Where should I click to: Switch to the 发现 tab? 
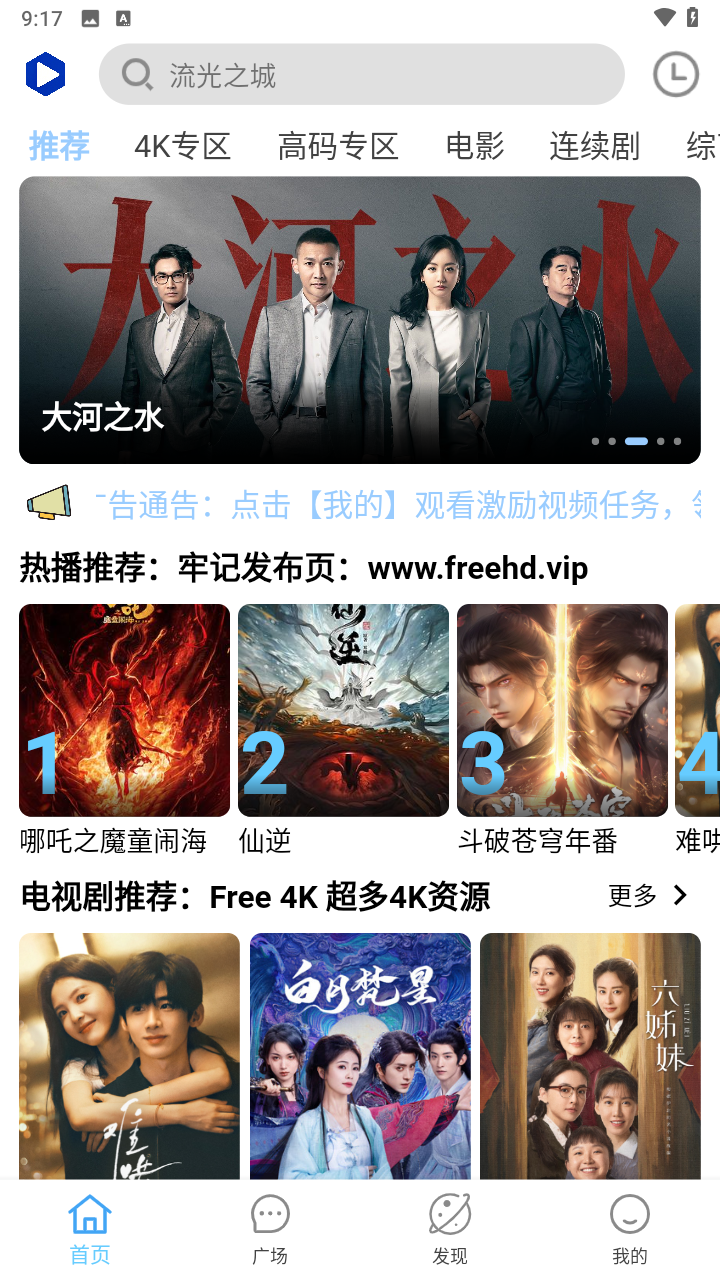pyautogui.click(x=450, y=1230)
